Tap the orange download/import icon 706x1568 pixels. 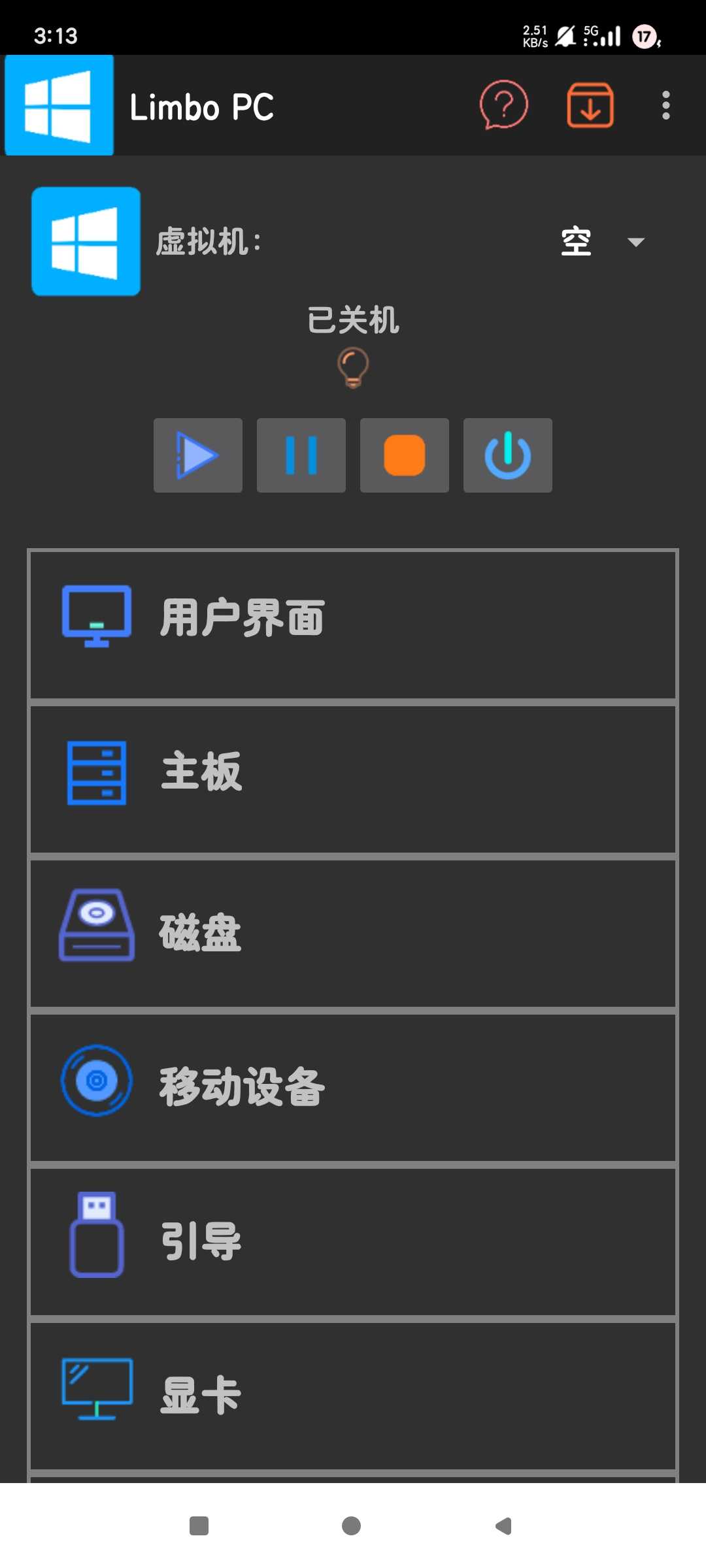tap(590, 105)
